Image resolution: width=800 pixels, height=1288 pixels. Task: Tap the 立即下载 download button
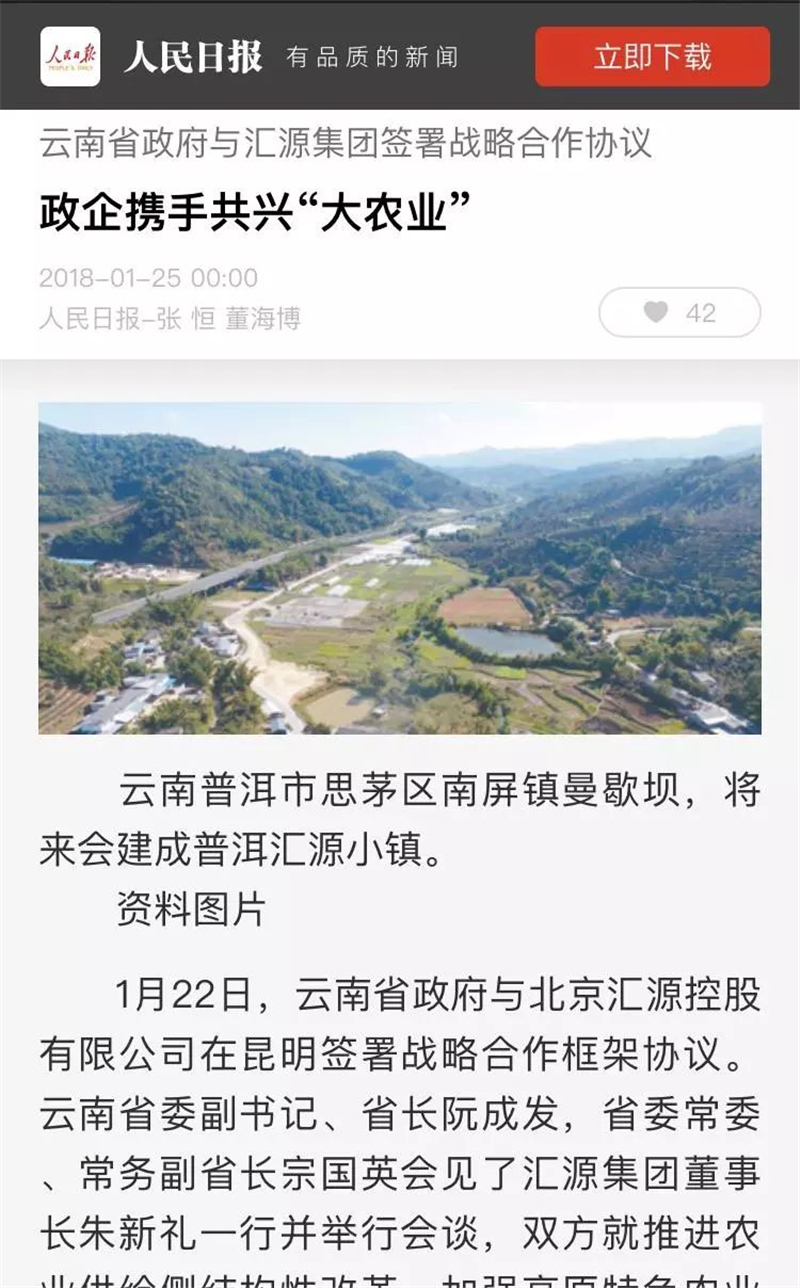652,57
